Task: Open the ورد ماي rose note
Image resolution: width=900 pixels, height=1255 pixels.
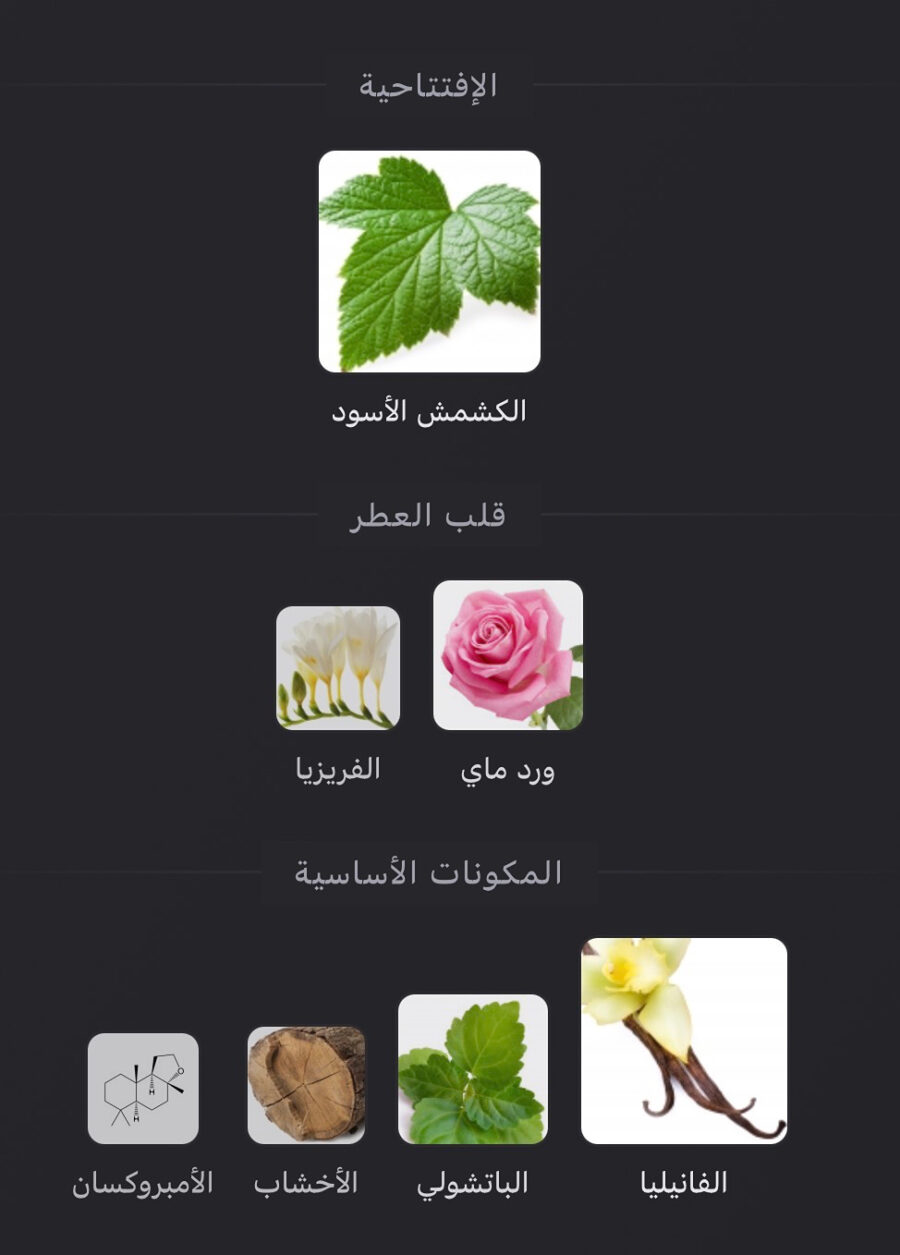Action: pos(507,655)
